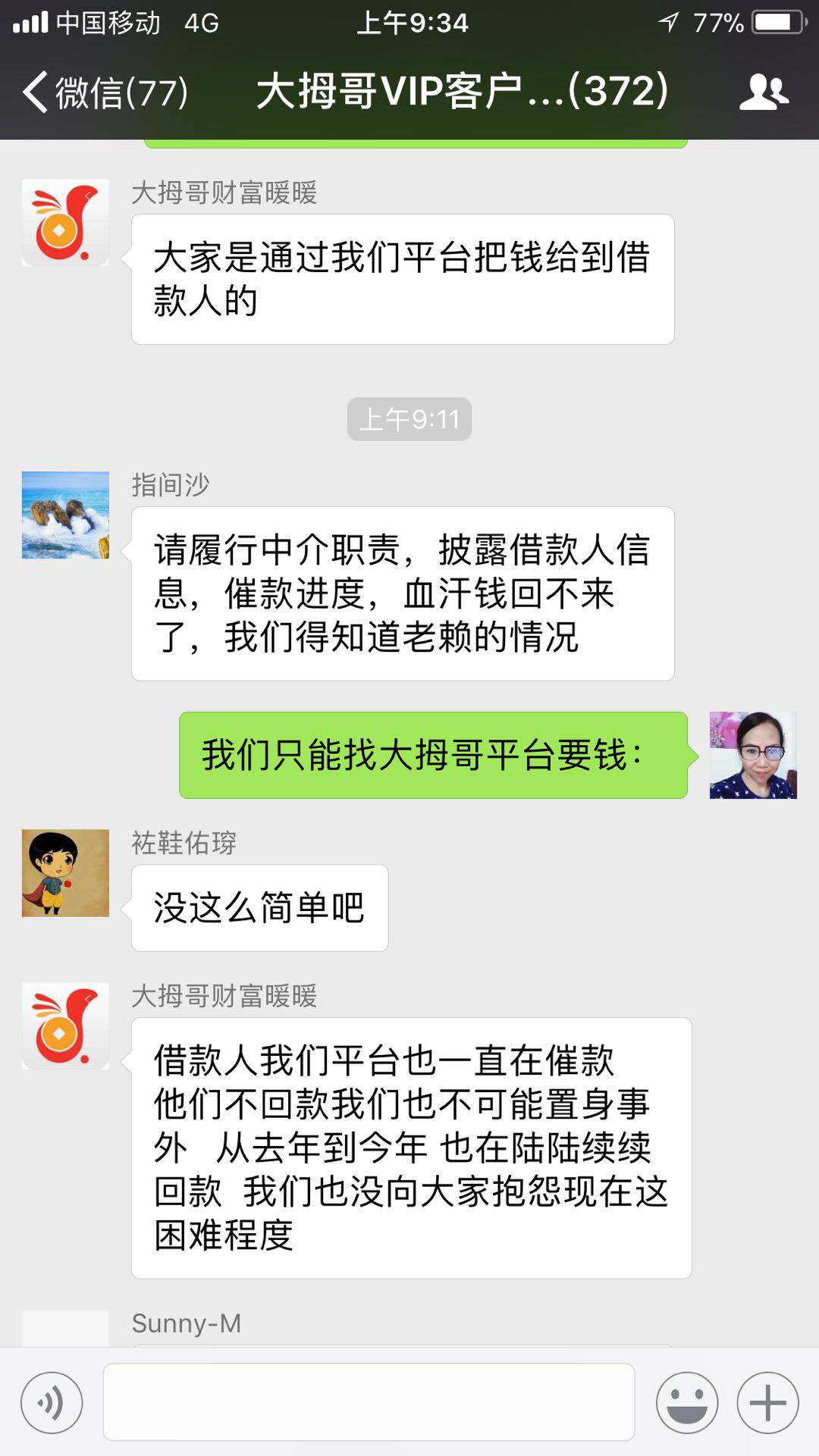
Task: Open your own profile avatar beside the green bubble
Action: point(752,755)
